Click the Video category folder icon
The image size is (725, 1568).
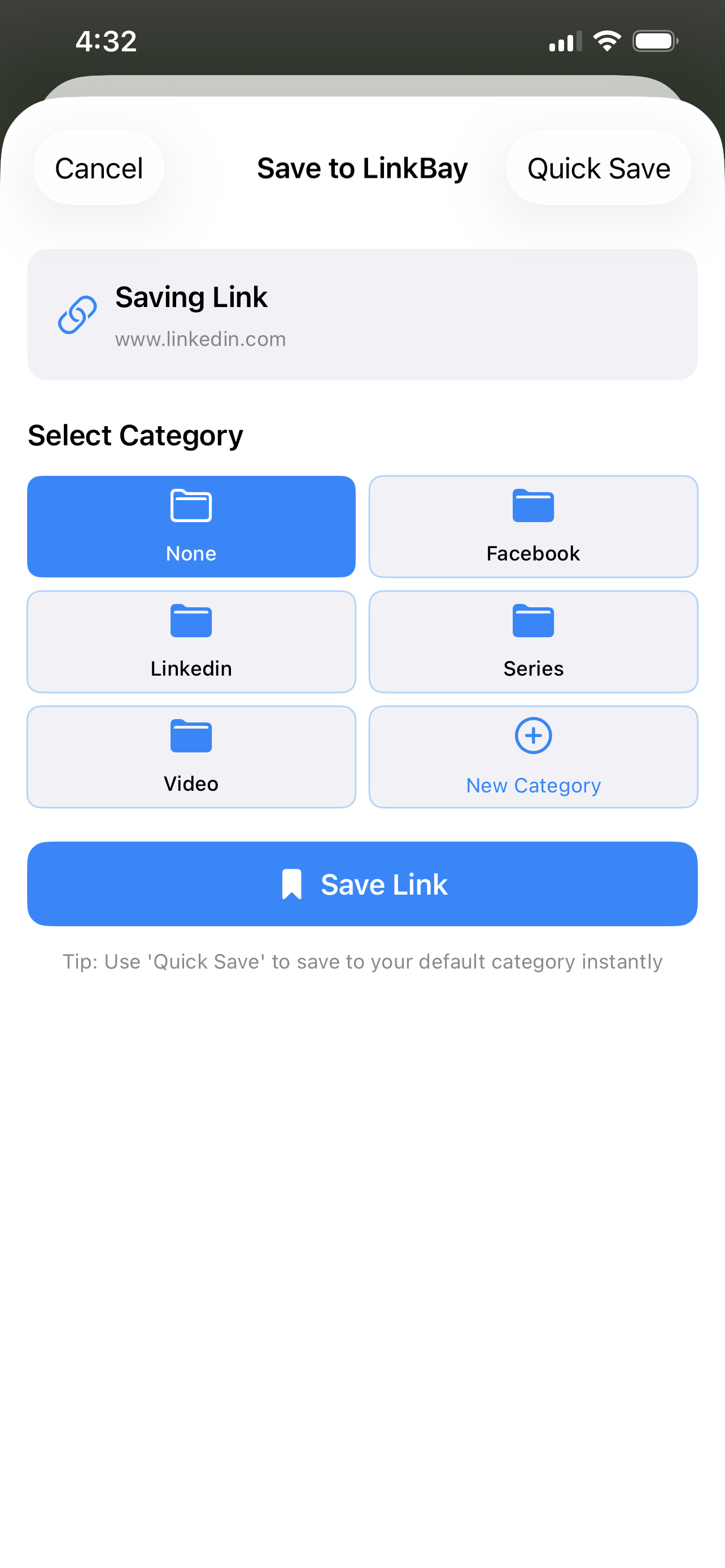(190, 736)
